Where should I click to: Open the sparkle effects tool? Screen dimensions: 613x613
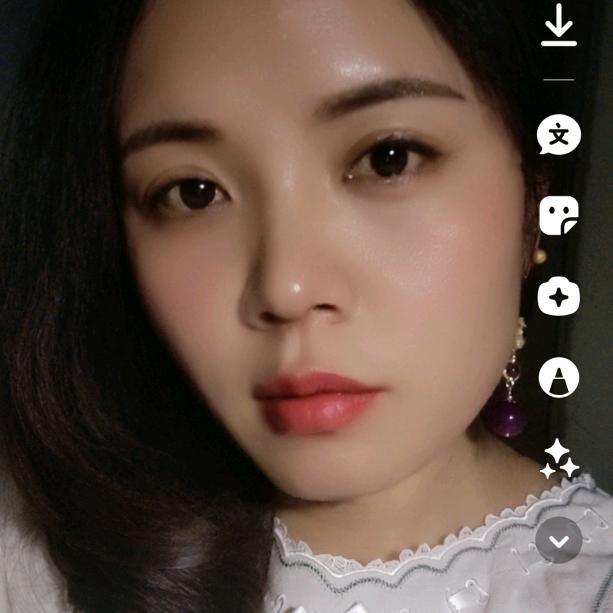[559, 297]
